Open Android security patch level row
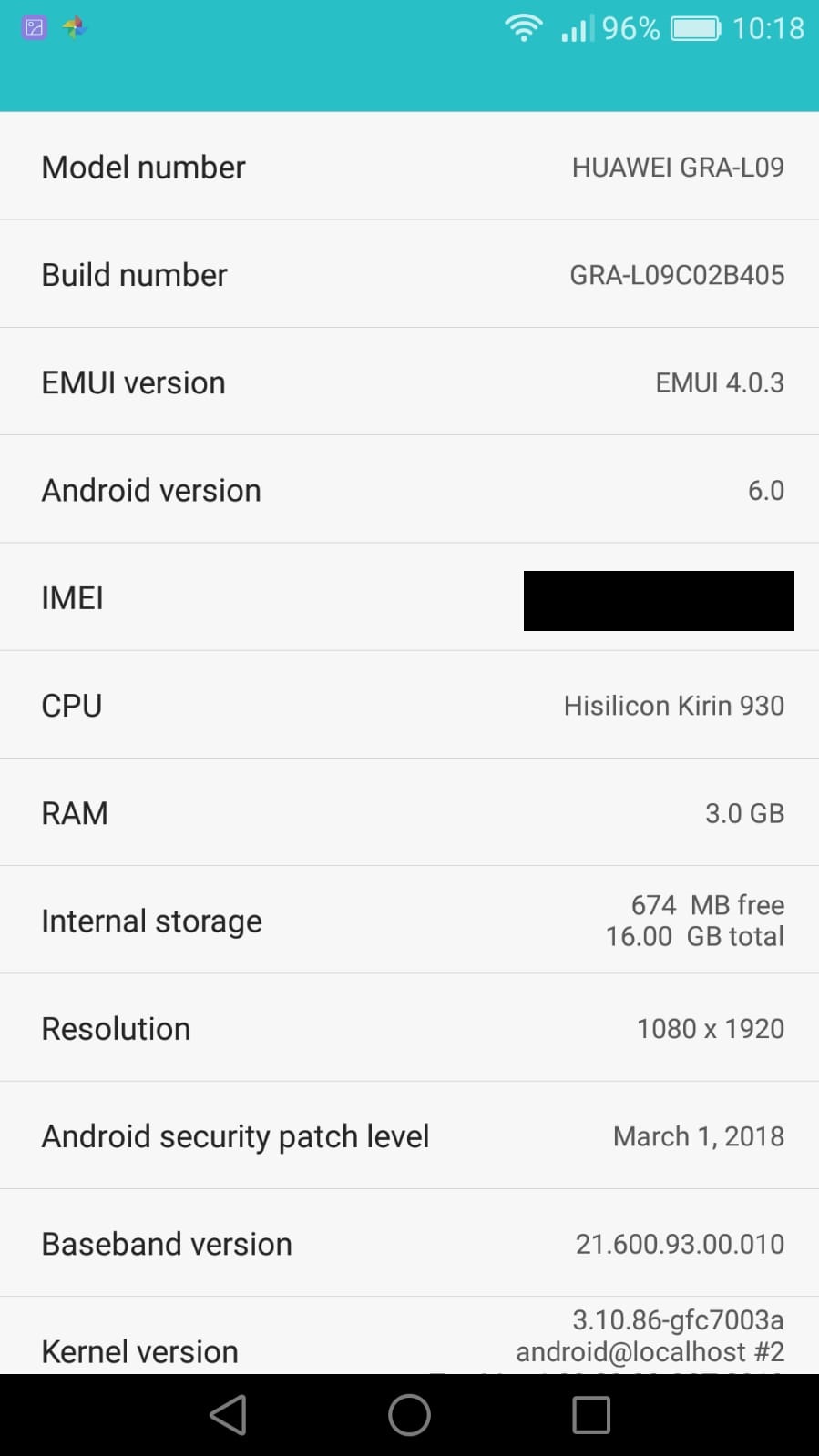This screenshot has width=819, height=1456. [409, 1135]
